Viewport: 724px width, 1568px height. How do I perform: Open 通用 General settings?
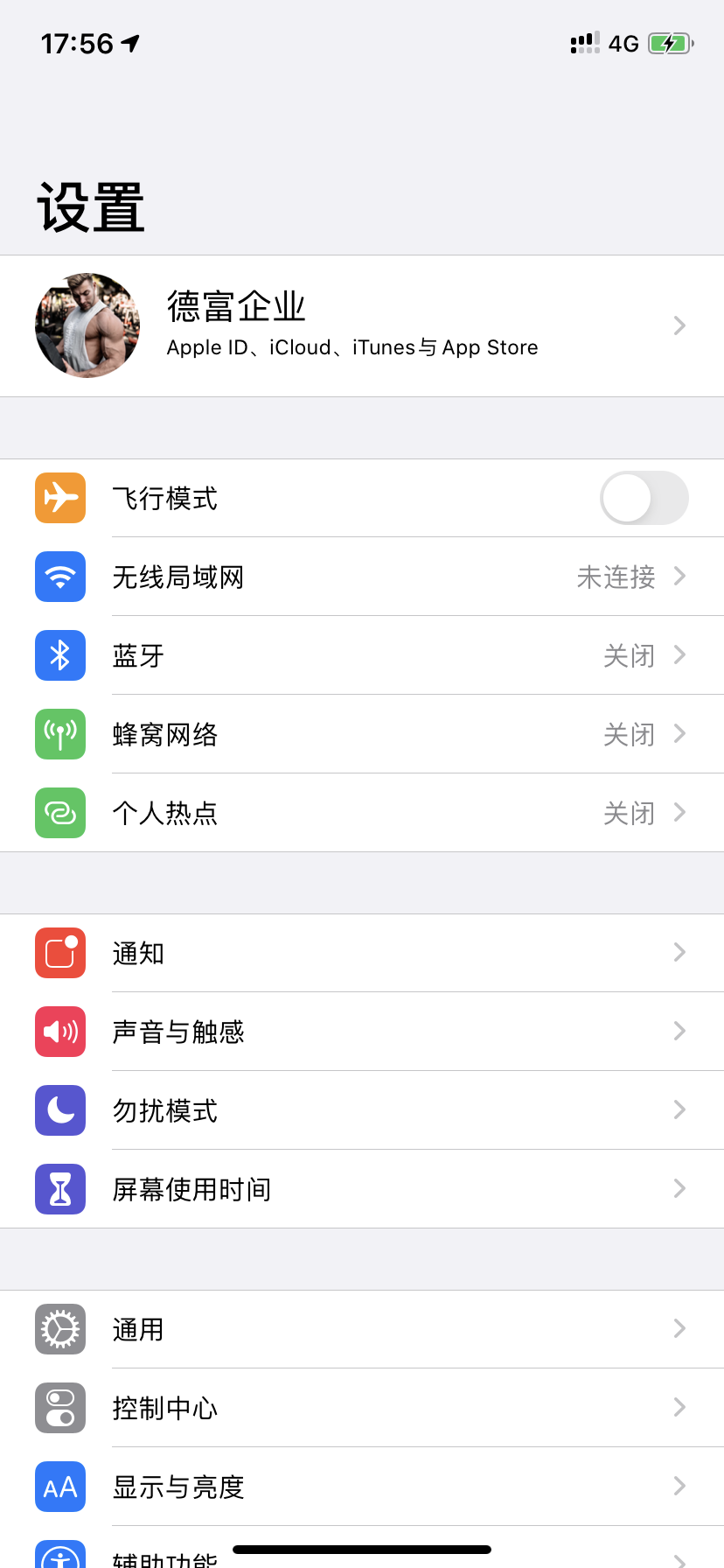click(x=362, y=1329)
